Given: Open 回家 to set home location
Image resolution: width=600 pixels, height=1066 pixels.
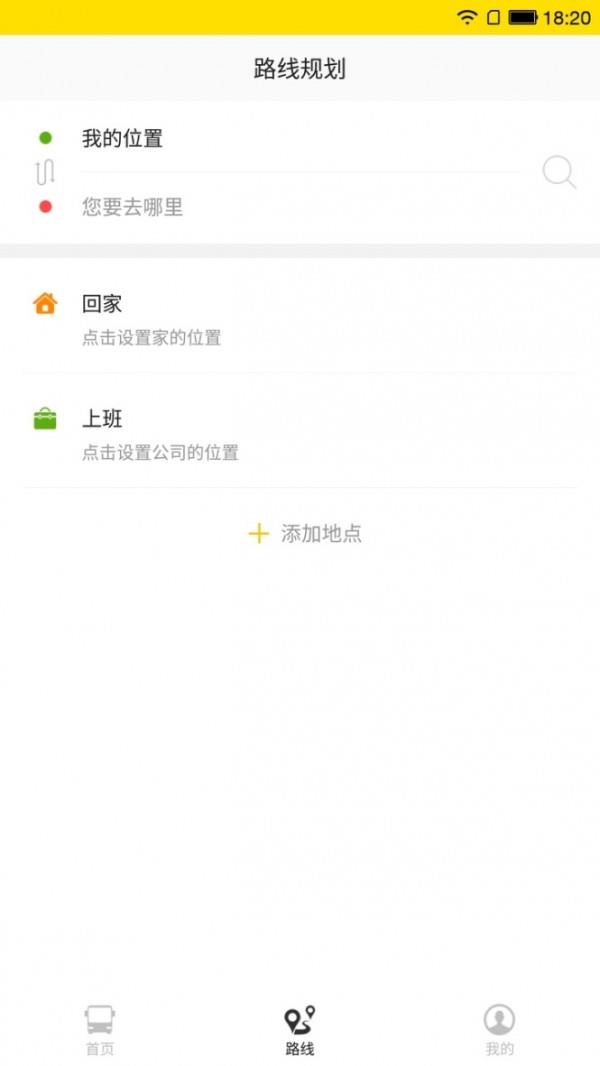Looking at the screenshot, I should coord(300,316).
